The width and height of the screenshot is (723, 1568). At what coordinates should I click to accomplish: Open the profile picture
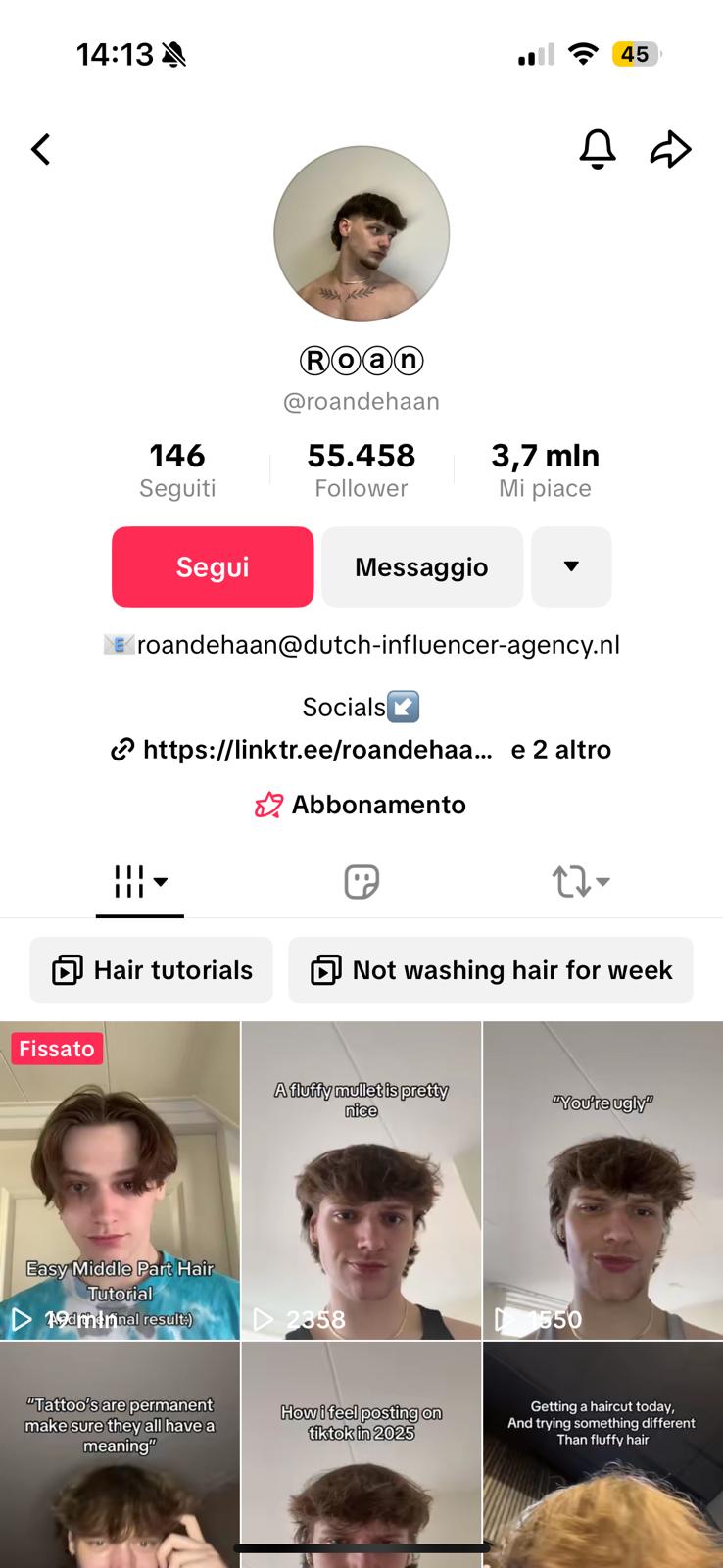tap(361, 234)
